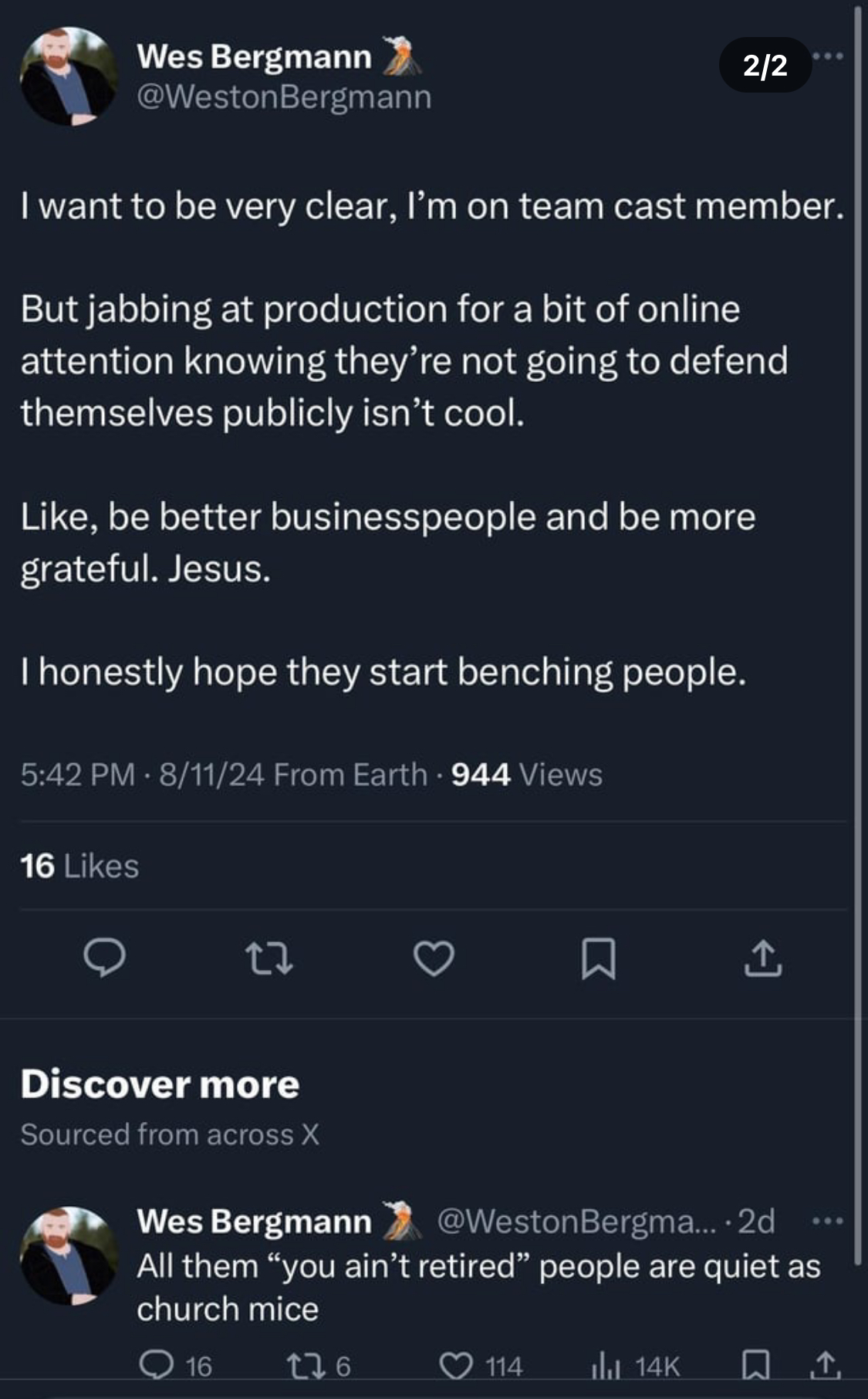Image resolution: width=868 pixels, height=1399 pixels.
Task: Open overflow menu on the "church mice" tweet
Action: 828,1221
